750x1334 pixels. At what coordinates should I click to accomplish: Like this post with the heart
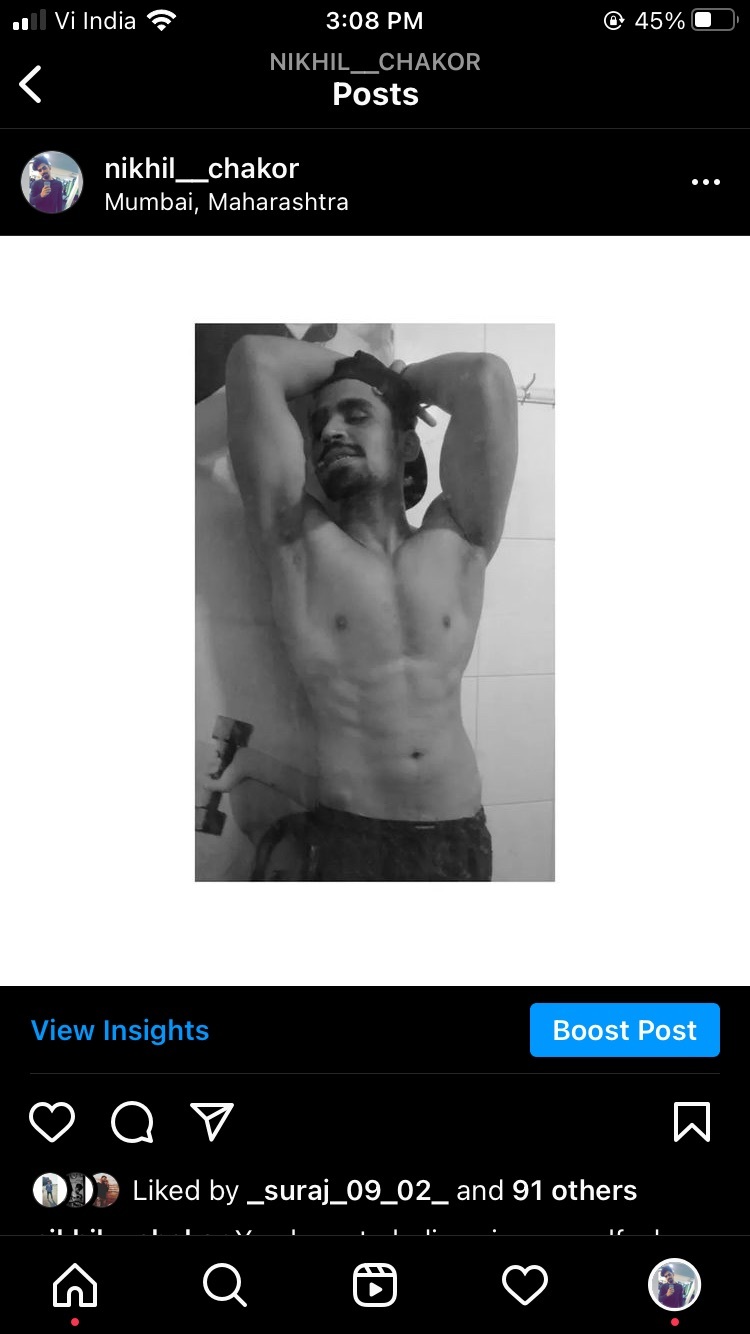click(x=52, y=1122)
